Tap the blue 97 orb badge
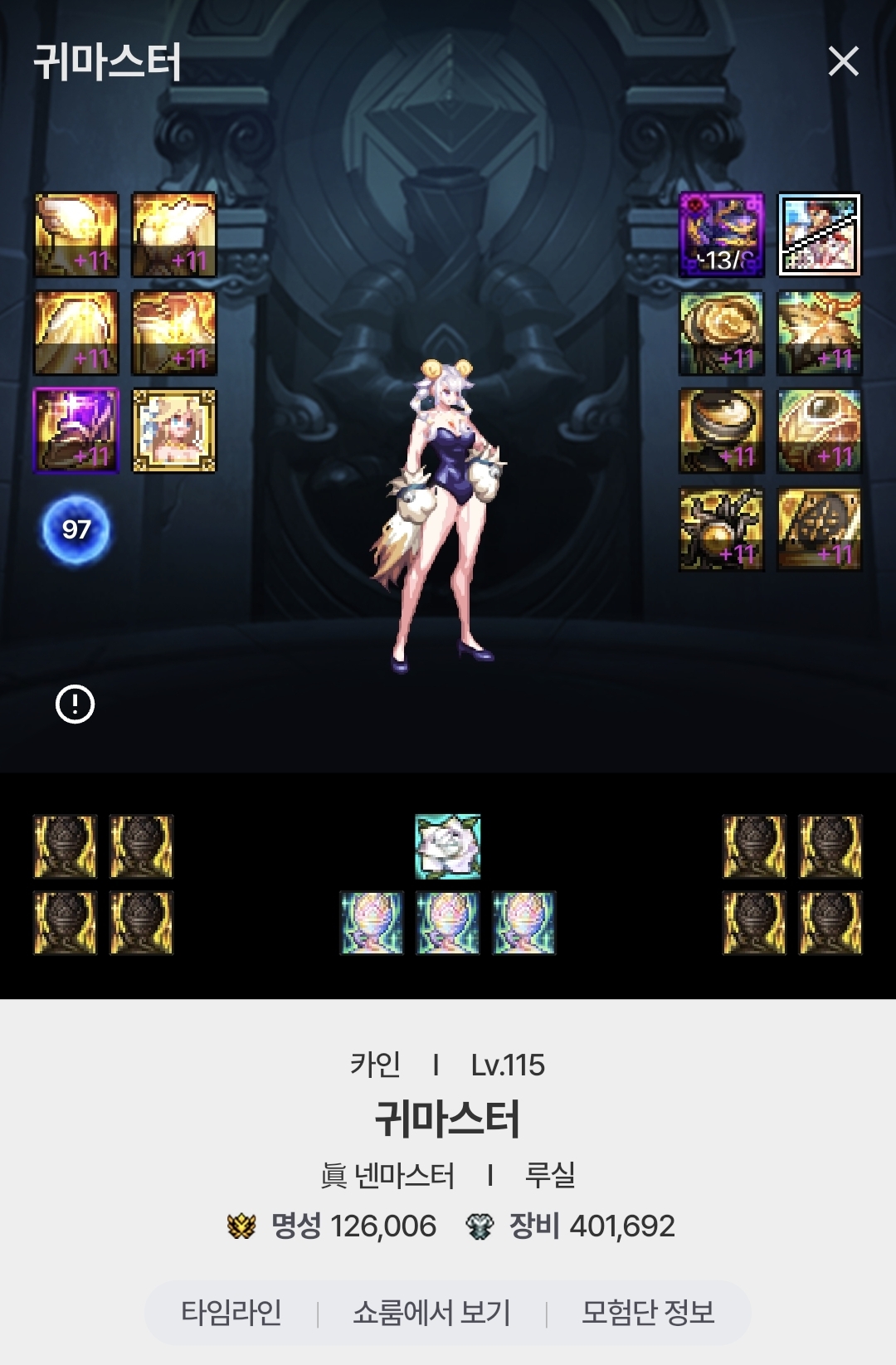The height and width of the screenshot is (1365, 896). point(75,529)
